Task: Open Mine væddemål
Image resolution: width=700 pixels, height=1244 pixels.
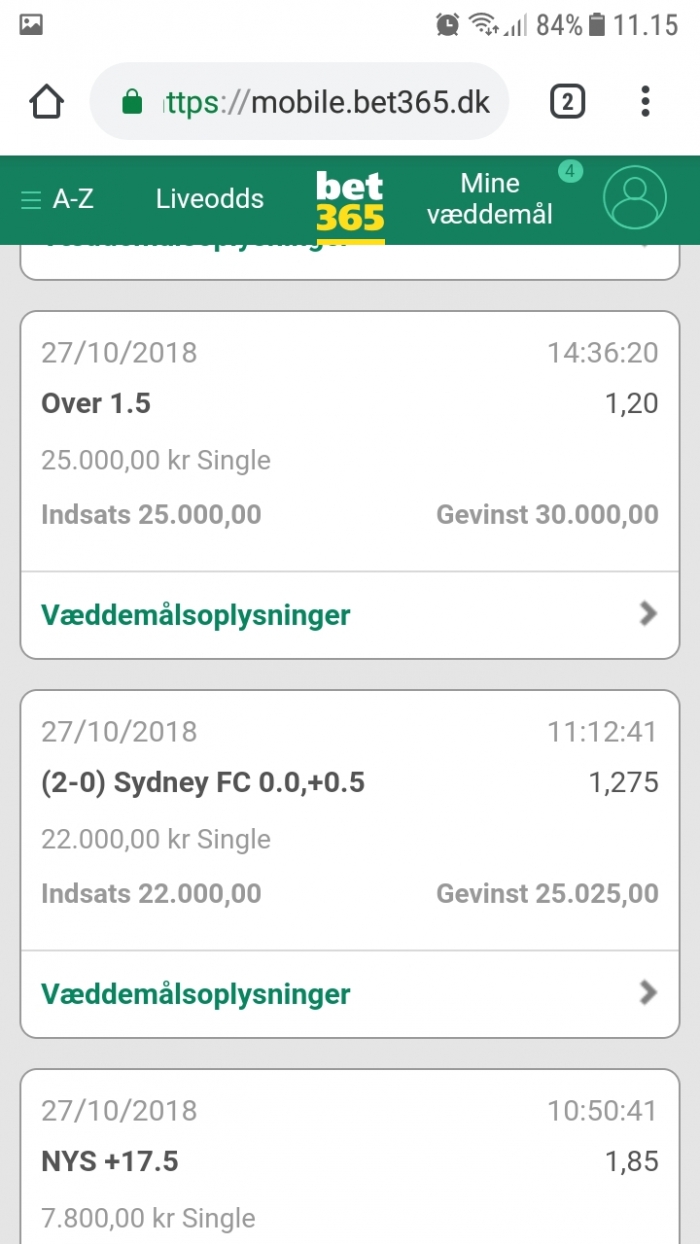Action: tap(490, 198)
